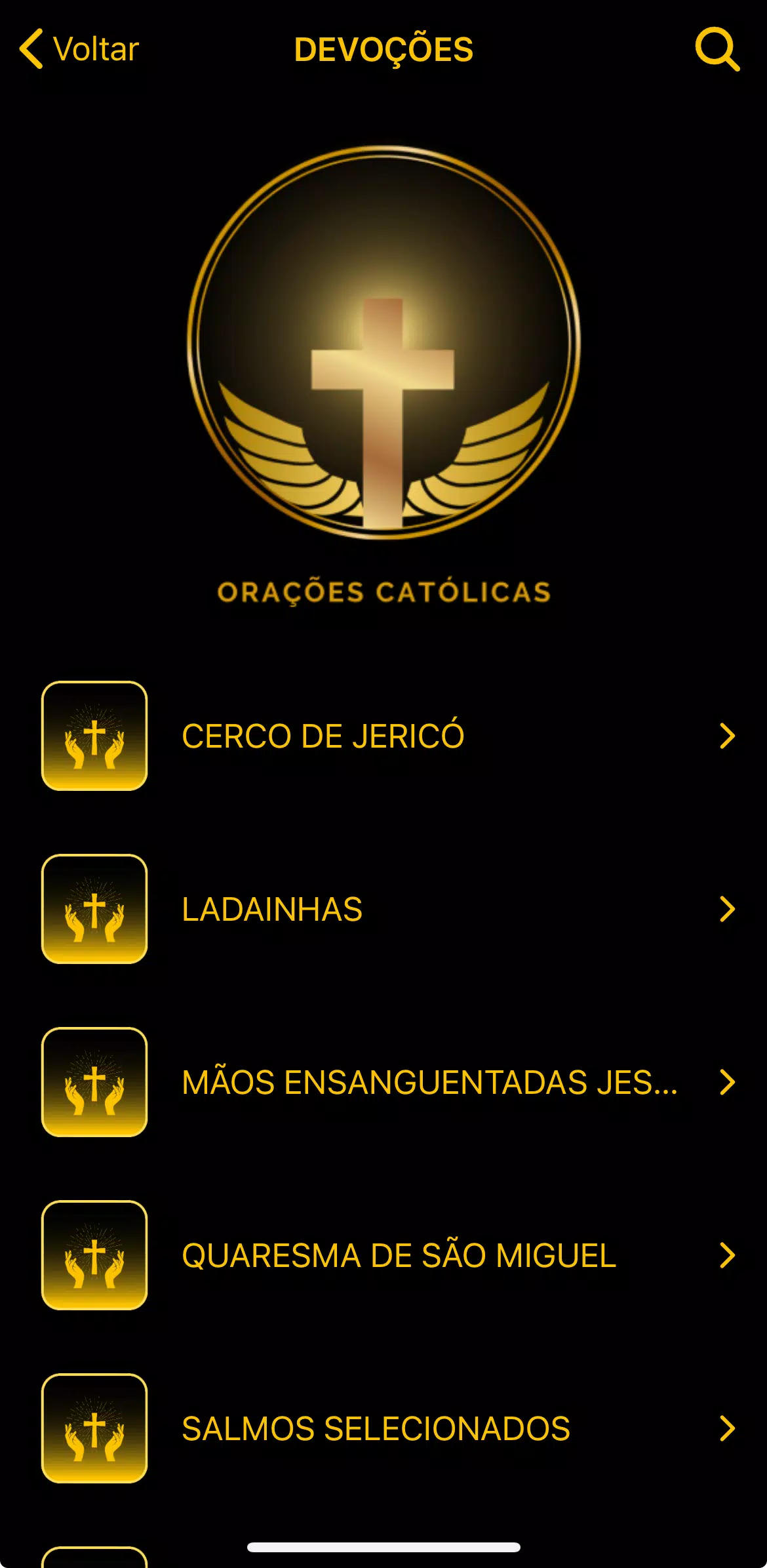This screenshot has width=767, height=1568.
Task: Open the search magnifier icon
Action: pyautogui.click(x=717, y=49)
